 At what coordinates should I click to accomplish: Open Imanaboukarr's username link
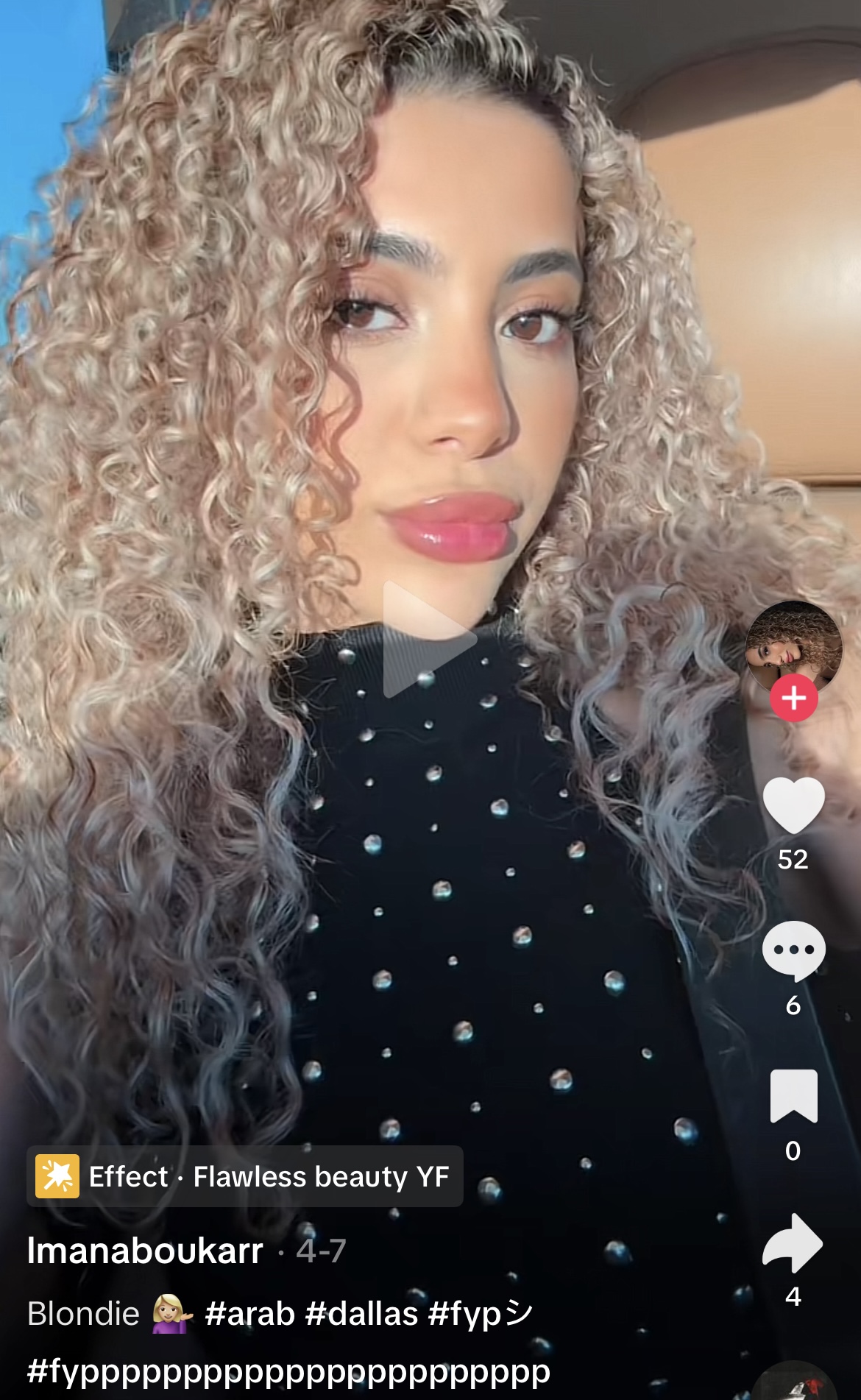[145, 1251]
